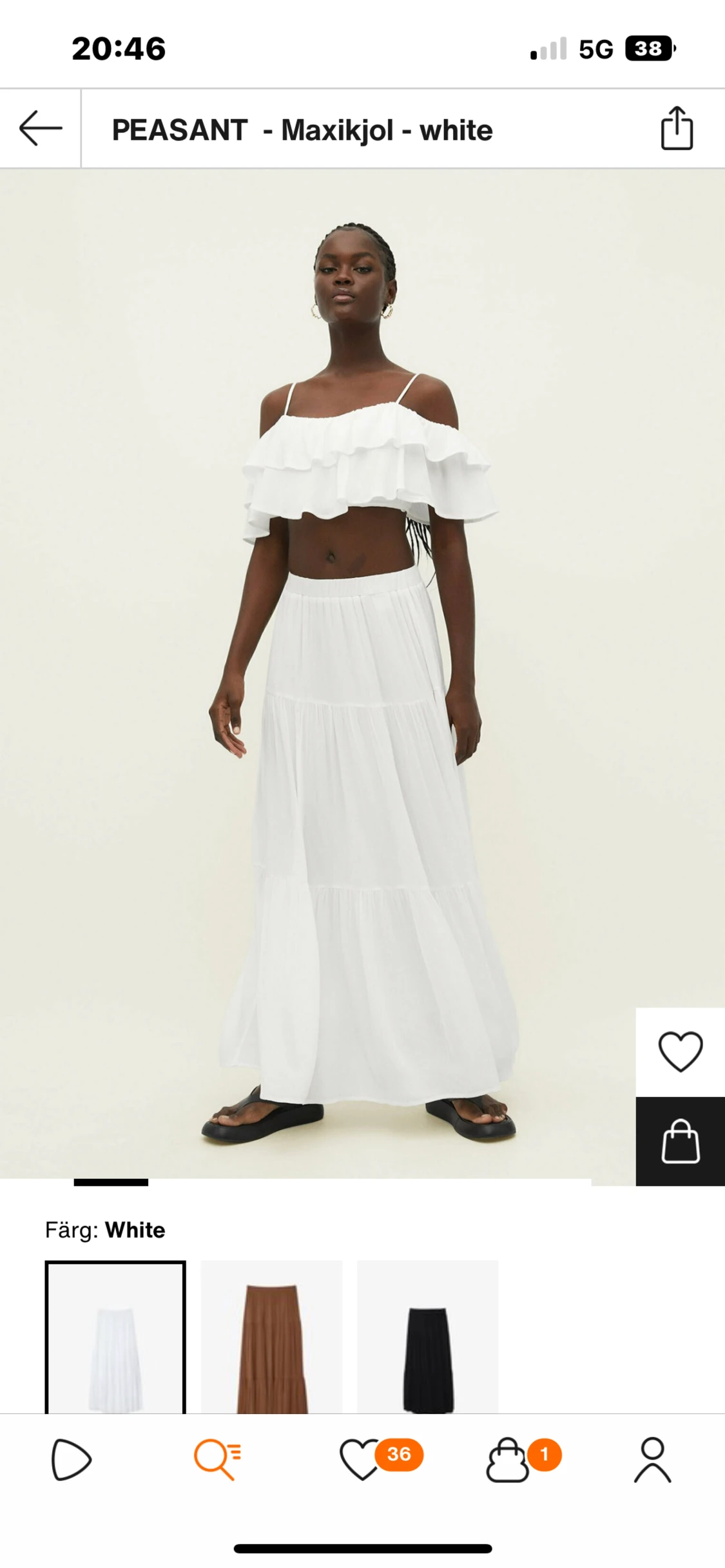Add the skirt to wishlist with heart
Image resolution: width=725 pixels, height=1568 pixels.
[x=680, y=1051]
